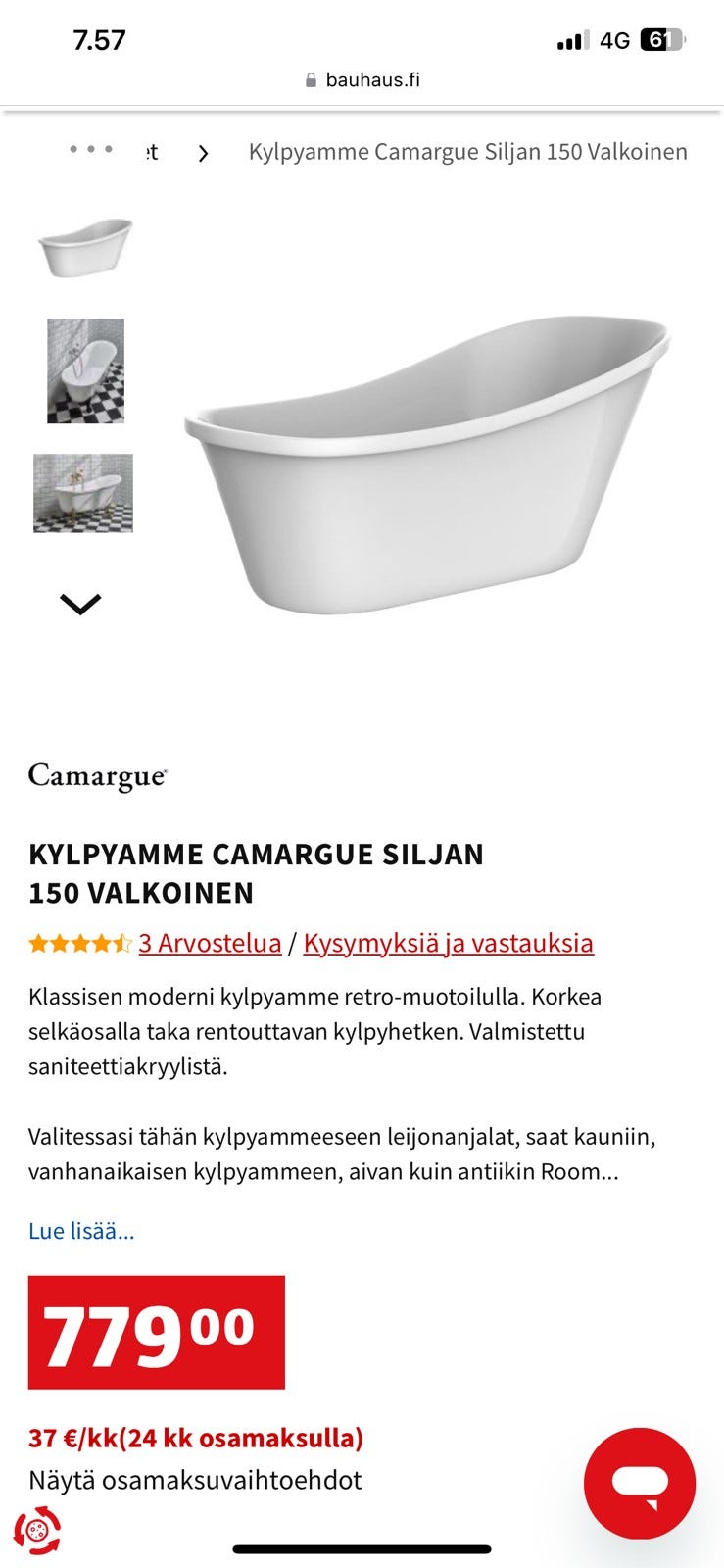Click the breadcrumb separator arrow
The width and height of the screenshot is (724, 1568).
click(205, 153)
